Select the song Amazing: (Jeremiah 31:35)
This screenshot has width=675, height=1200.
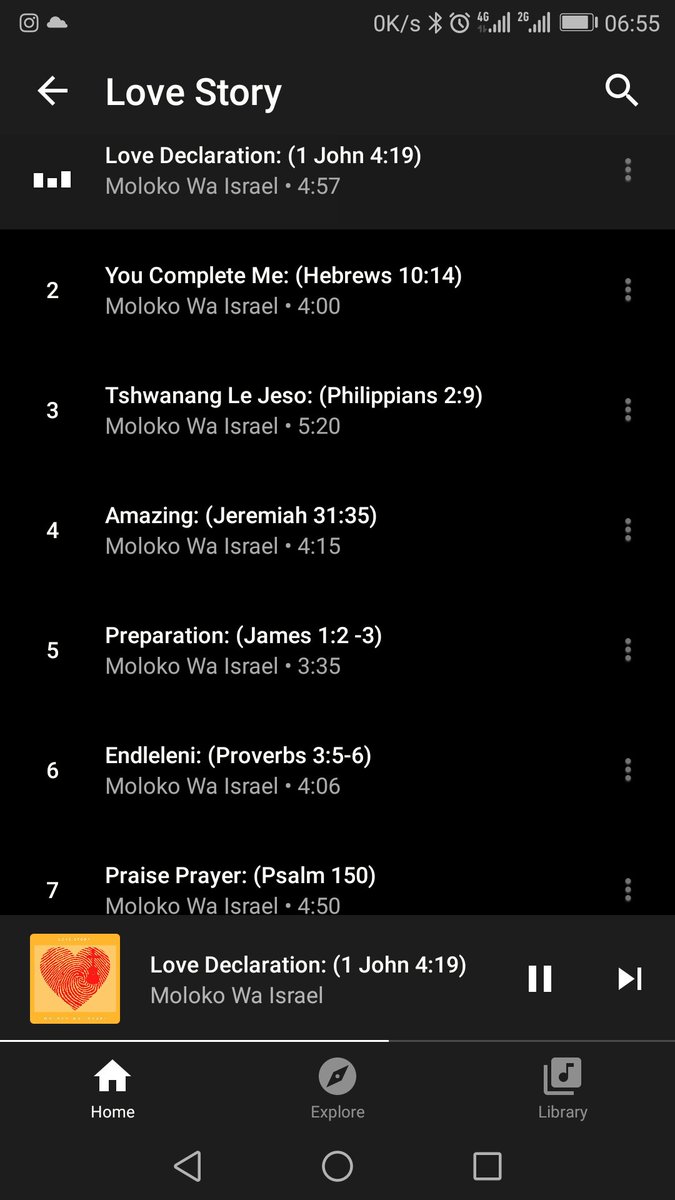[x=241, y=530]
